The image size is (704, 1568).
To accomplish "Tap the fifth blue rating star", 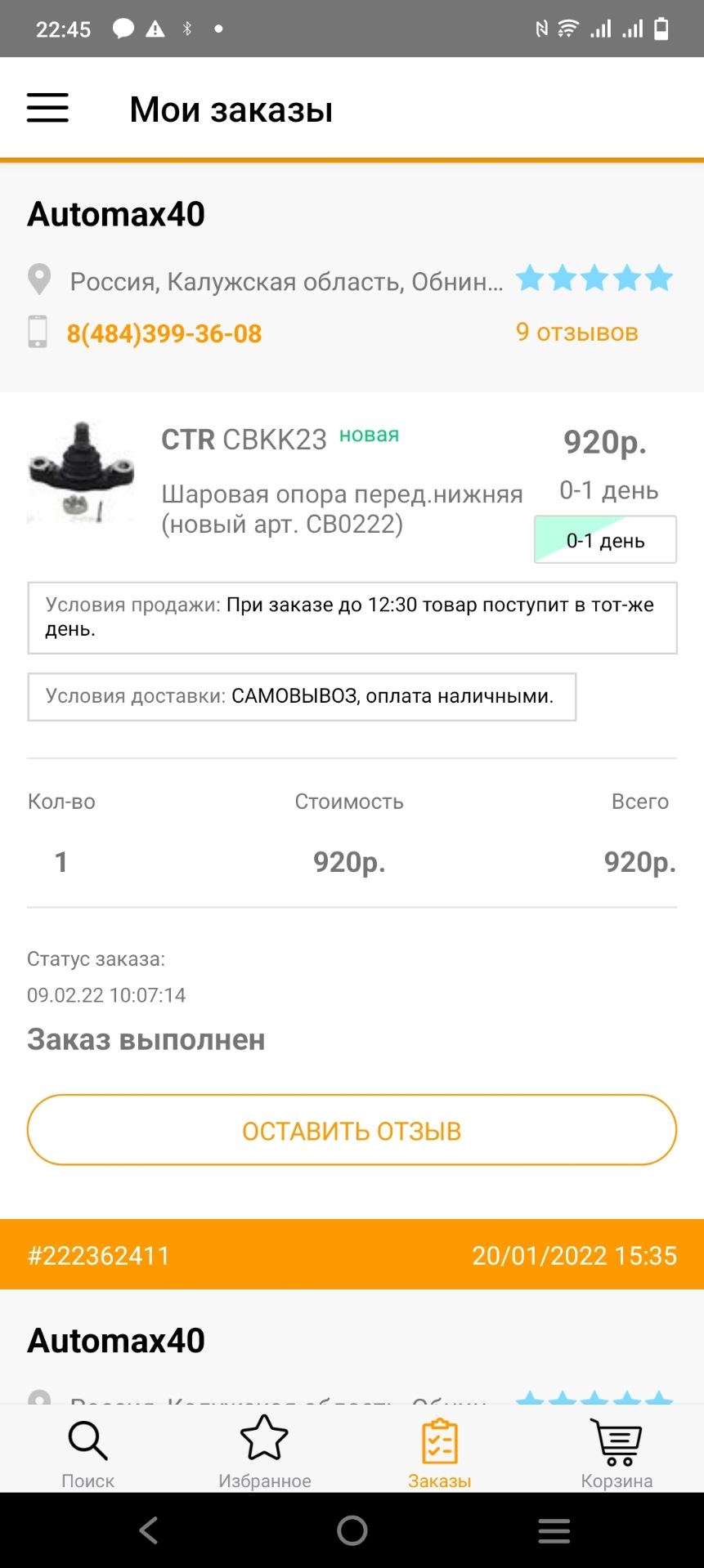I will (660, 278).
